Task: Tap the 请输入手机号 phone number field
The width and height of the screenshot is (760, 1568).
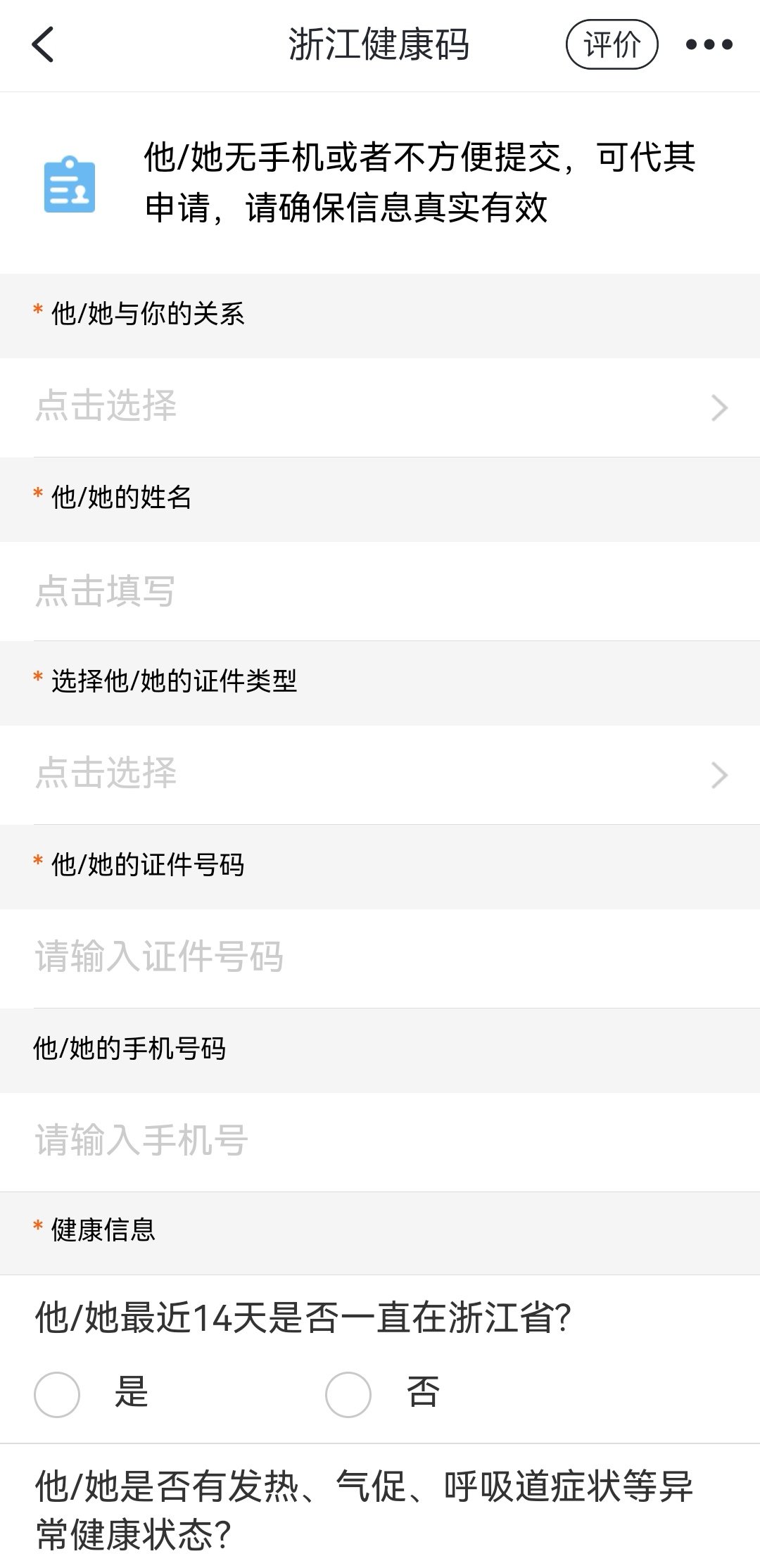Action: pos(380,1142)
